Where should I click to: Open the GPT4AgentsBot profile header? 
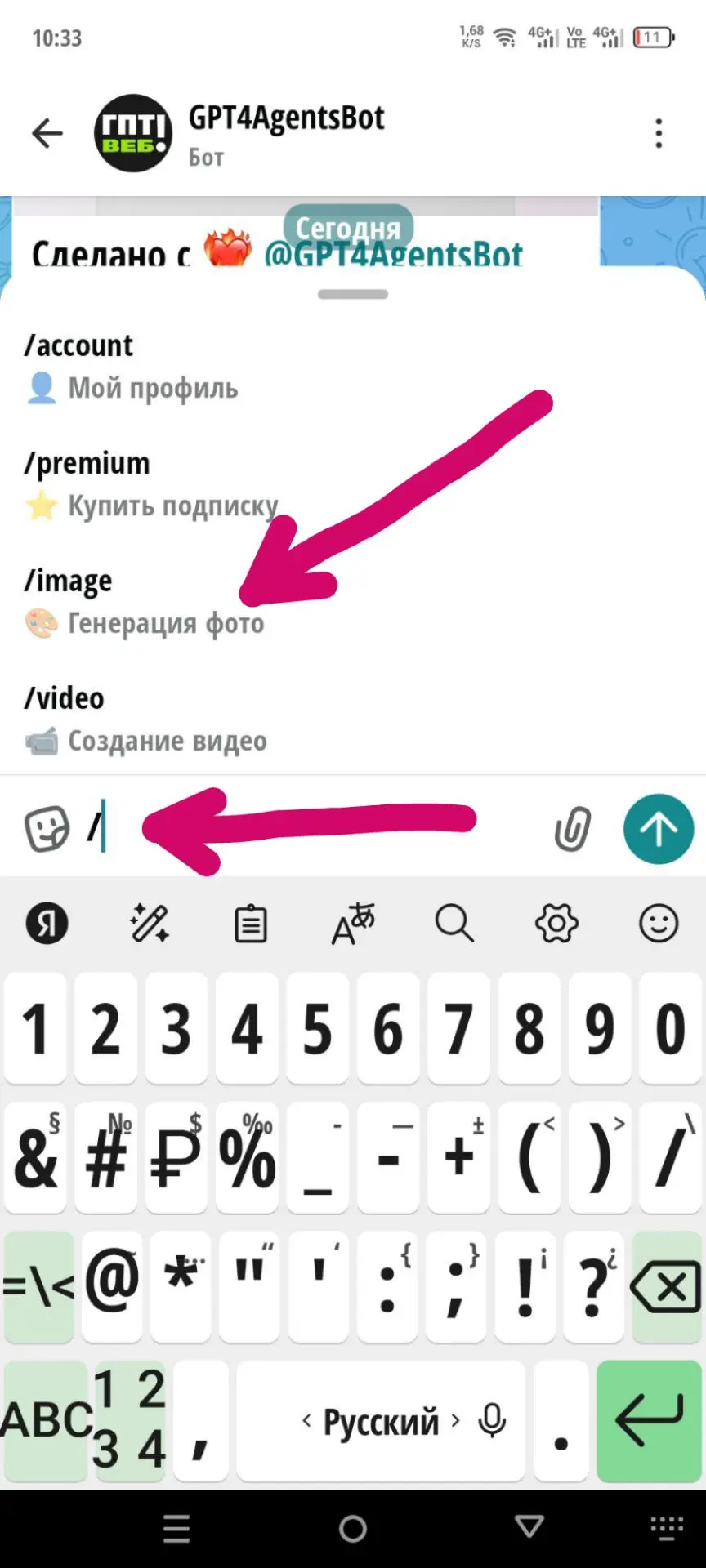286,135
